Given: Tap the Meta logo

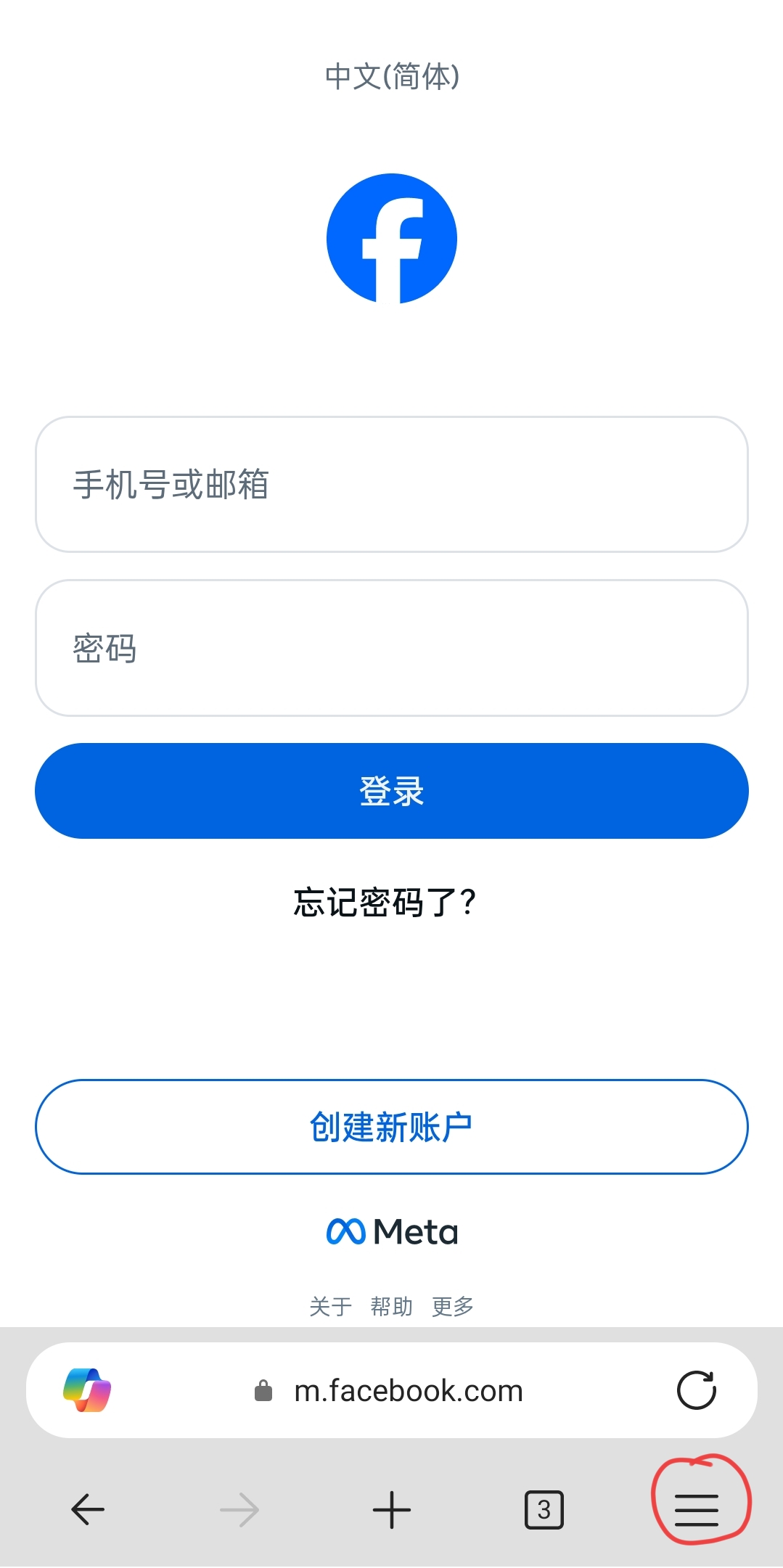Looking at the screenshot, I should tap(391, 1231).
